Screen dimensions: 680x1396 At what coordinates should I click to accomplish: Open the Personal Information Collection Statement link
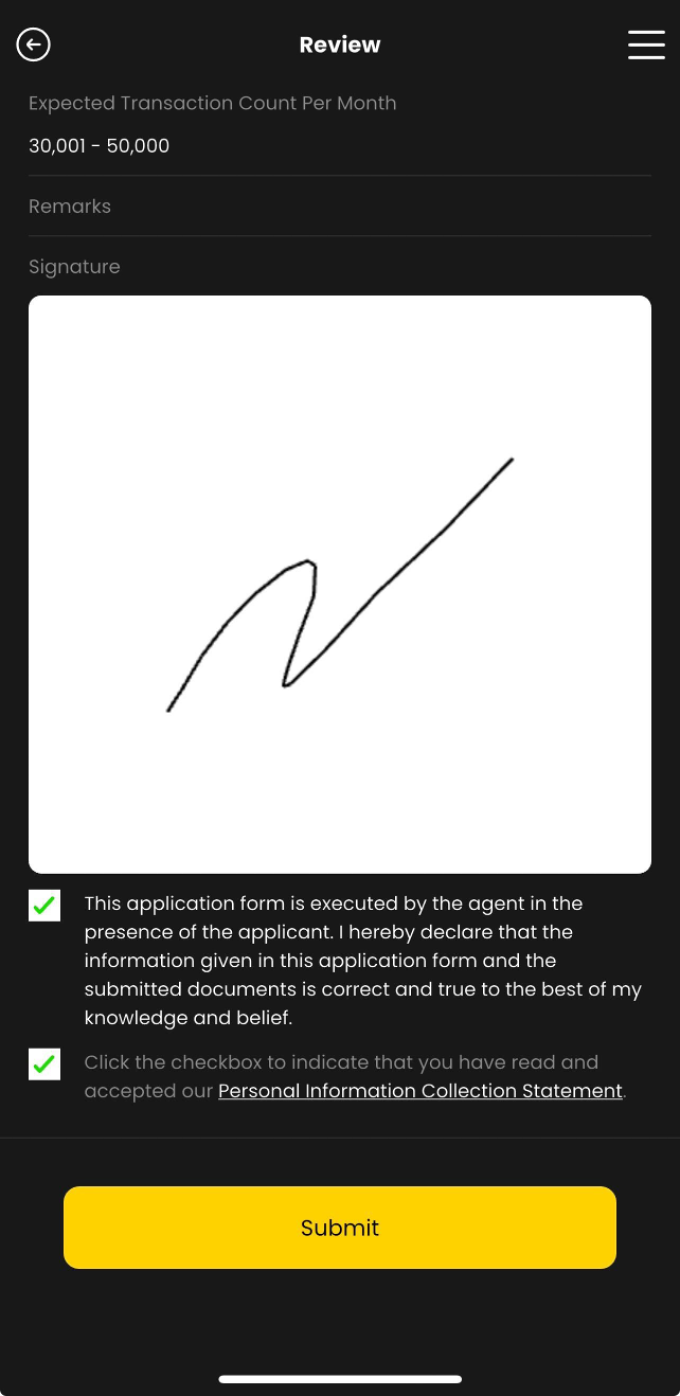coord(420,1091)
